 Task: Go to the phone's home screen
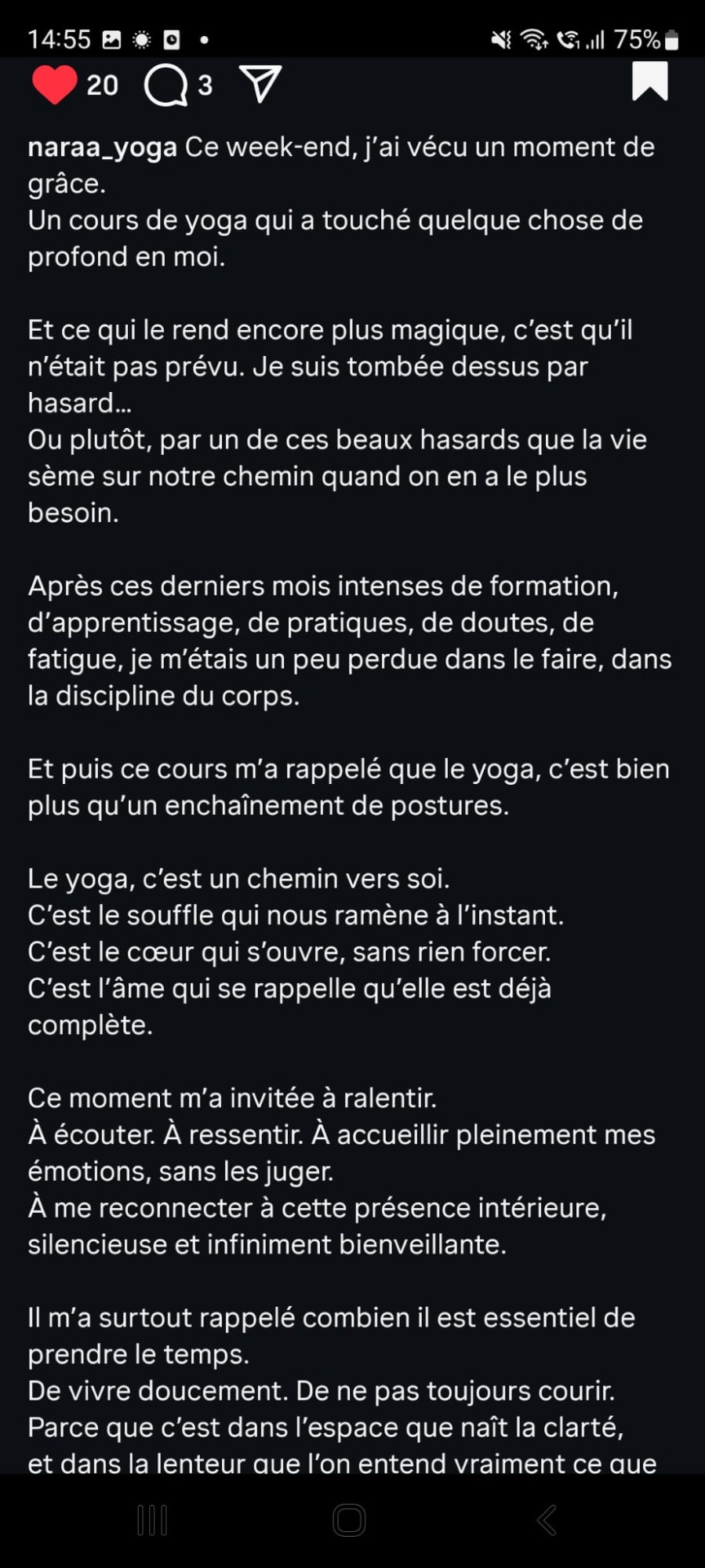point(349,1520)
